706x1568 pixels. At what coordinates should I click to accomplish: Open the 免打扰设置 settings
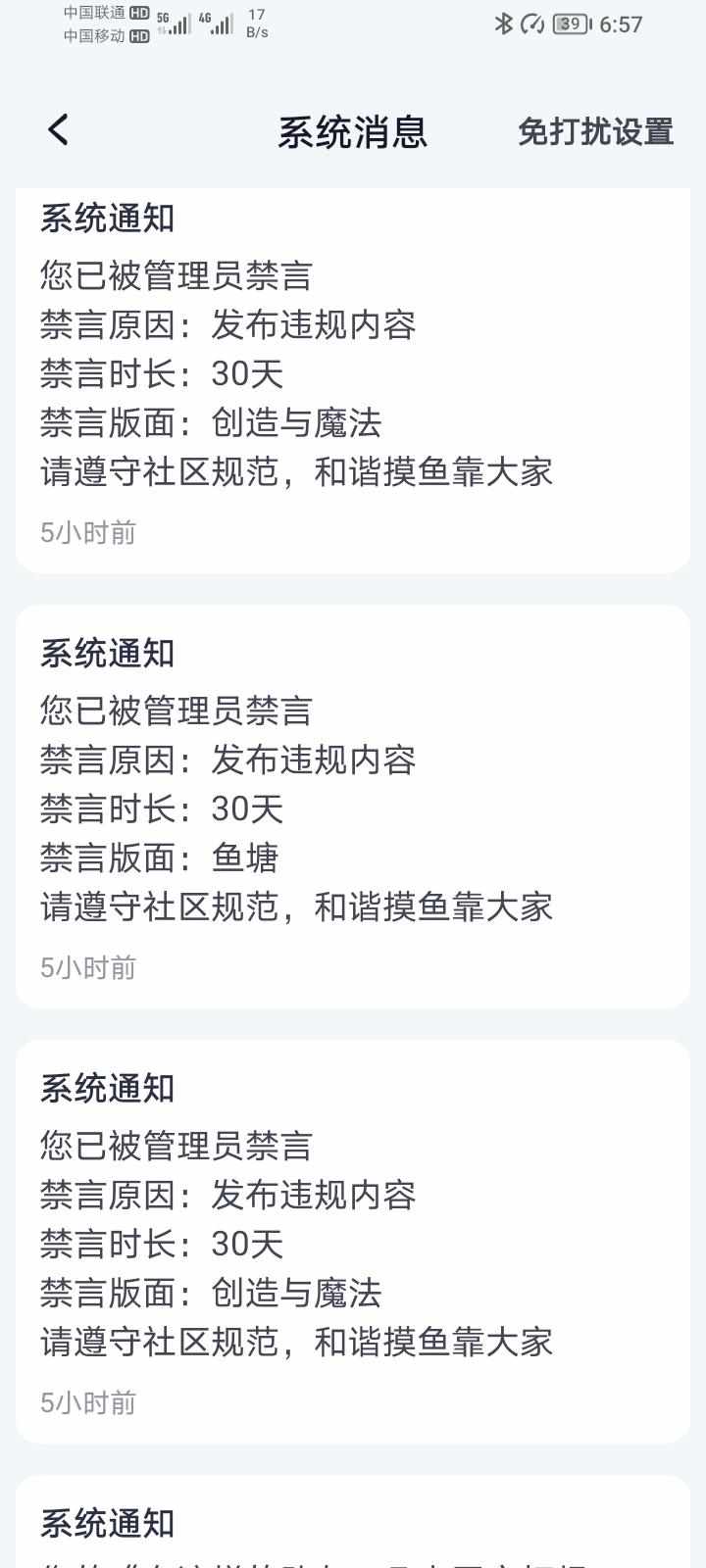click(x=595, y=131)
